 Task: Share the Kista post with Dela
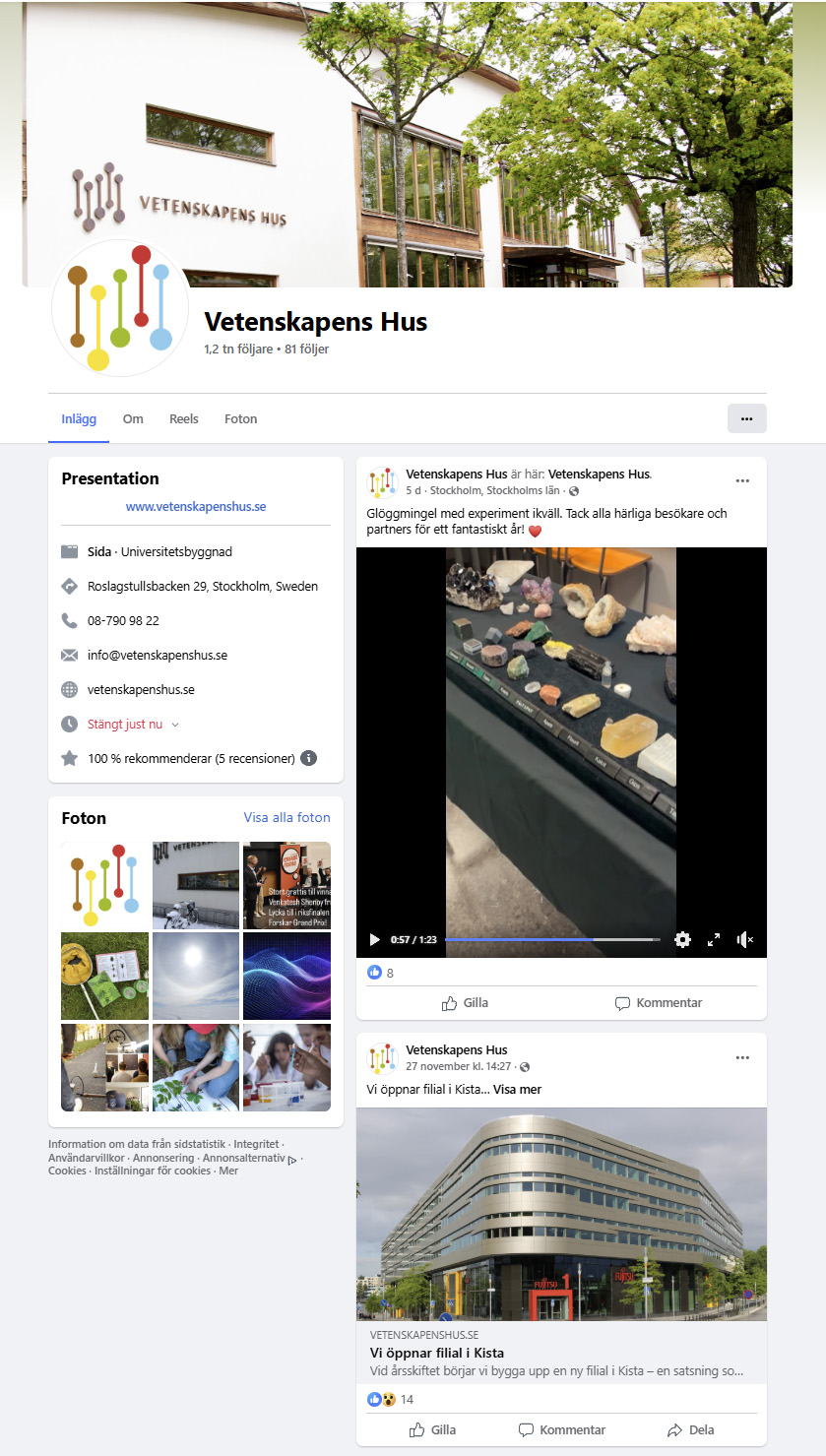[690, 1429]
